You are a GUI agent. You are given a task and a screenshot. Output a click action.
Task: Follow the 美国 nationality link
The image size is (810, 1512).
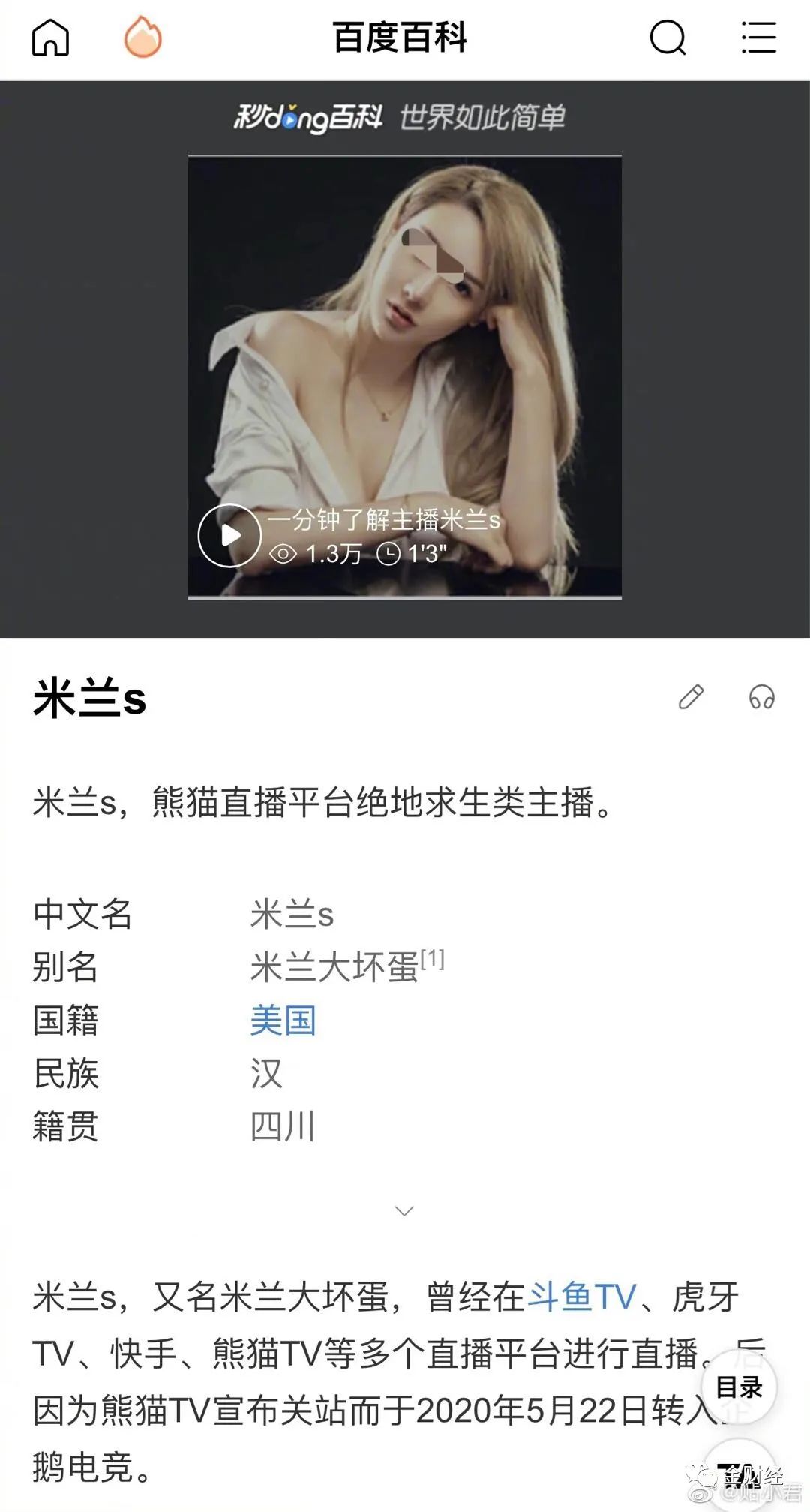(284, 1019)
